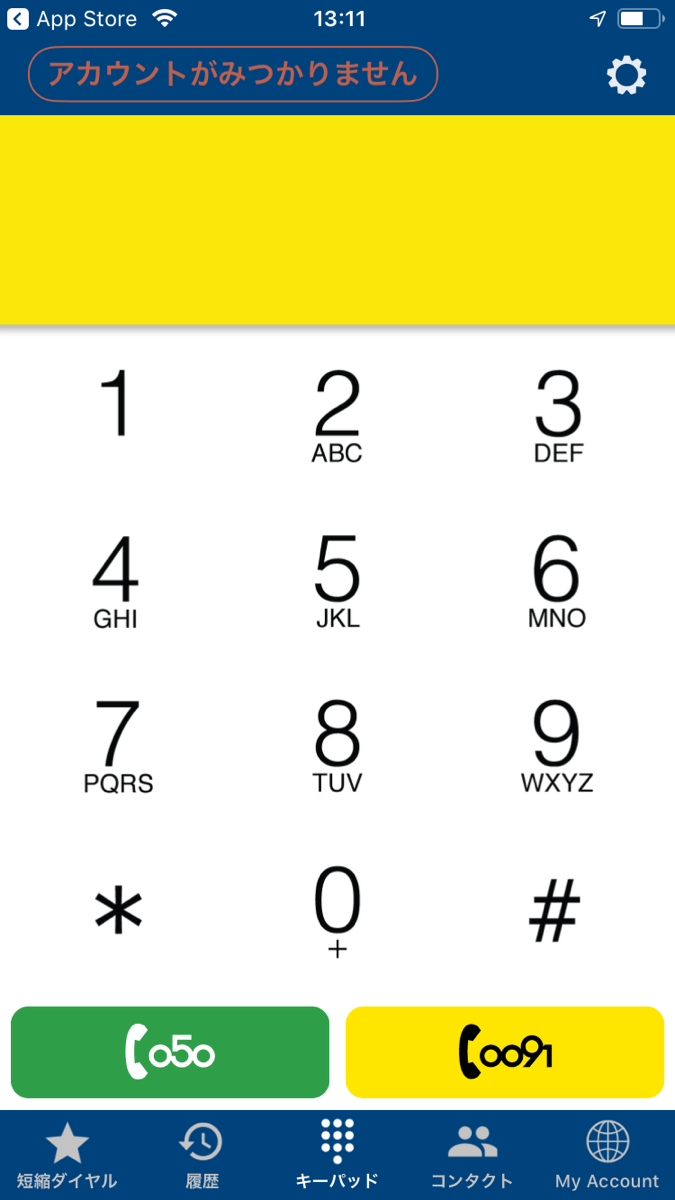Dial the 0 plus key
The image size is (675, 1200).
[x=337, y=910]
